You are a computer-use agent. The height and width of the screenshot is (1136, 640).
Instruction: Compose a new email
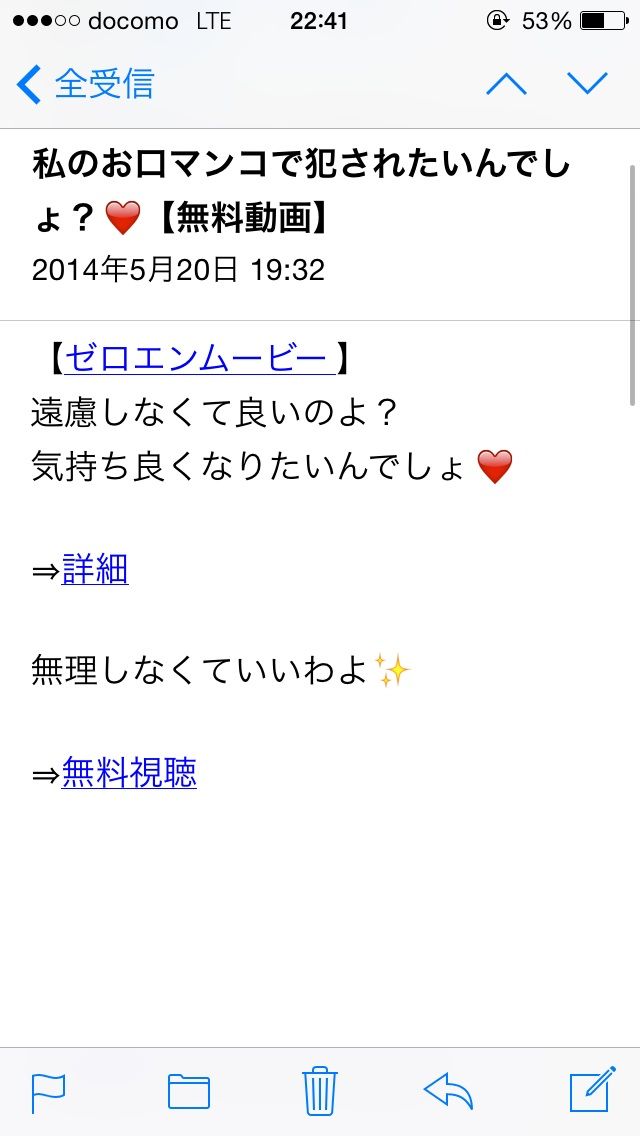[x=593, y=1090]
